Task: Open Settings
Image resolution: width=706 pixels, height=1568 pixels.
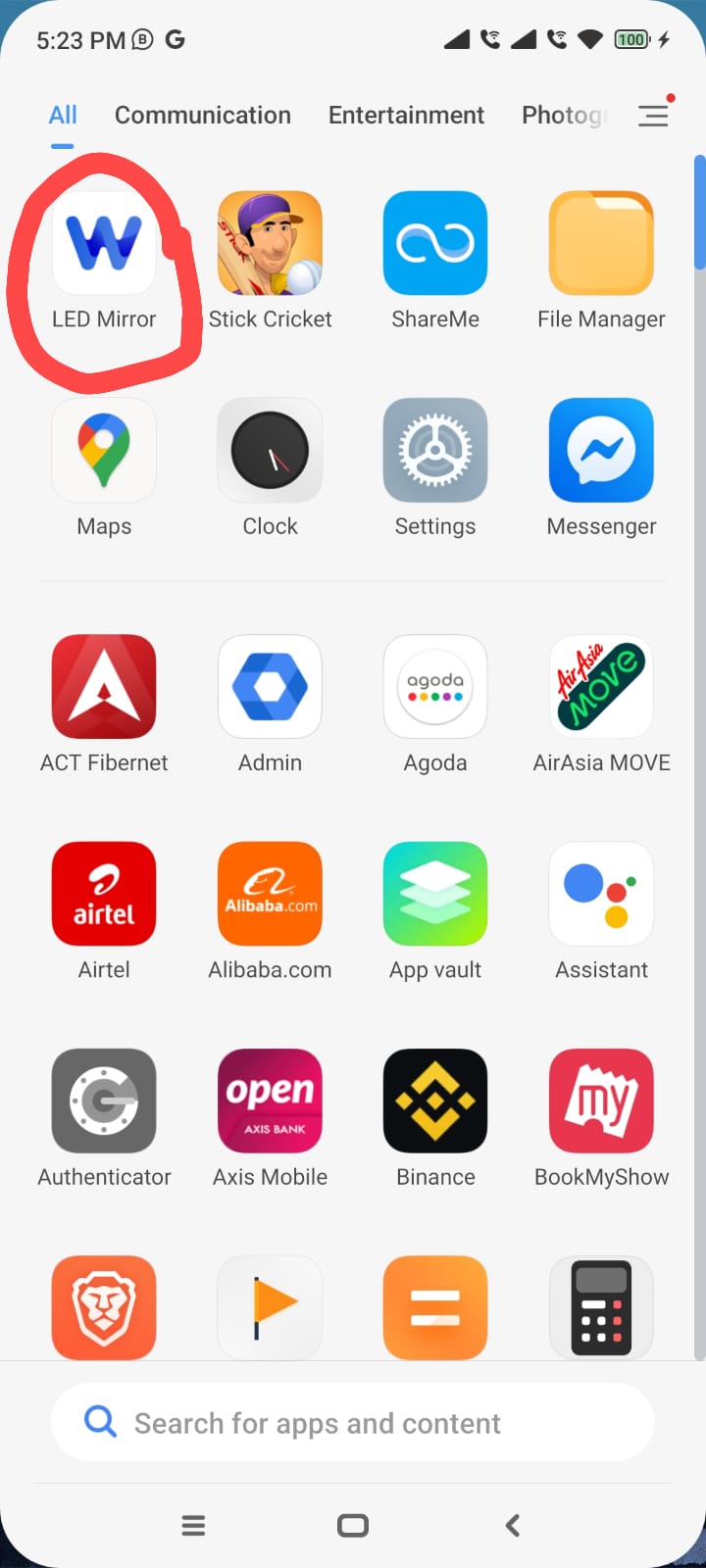Action: (x=435, y=450)
